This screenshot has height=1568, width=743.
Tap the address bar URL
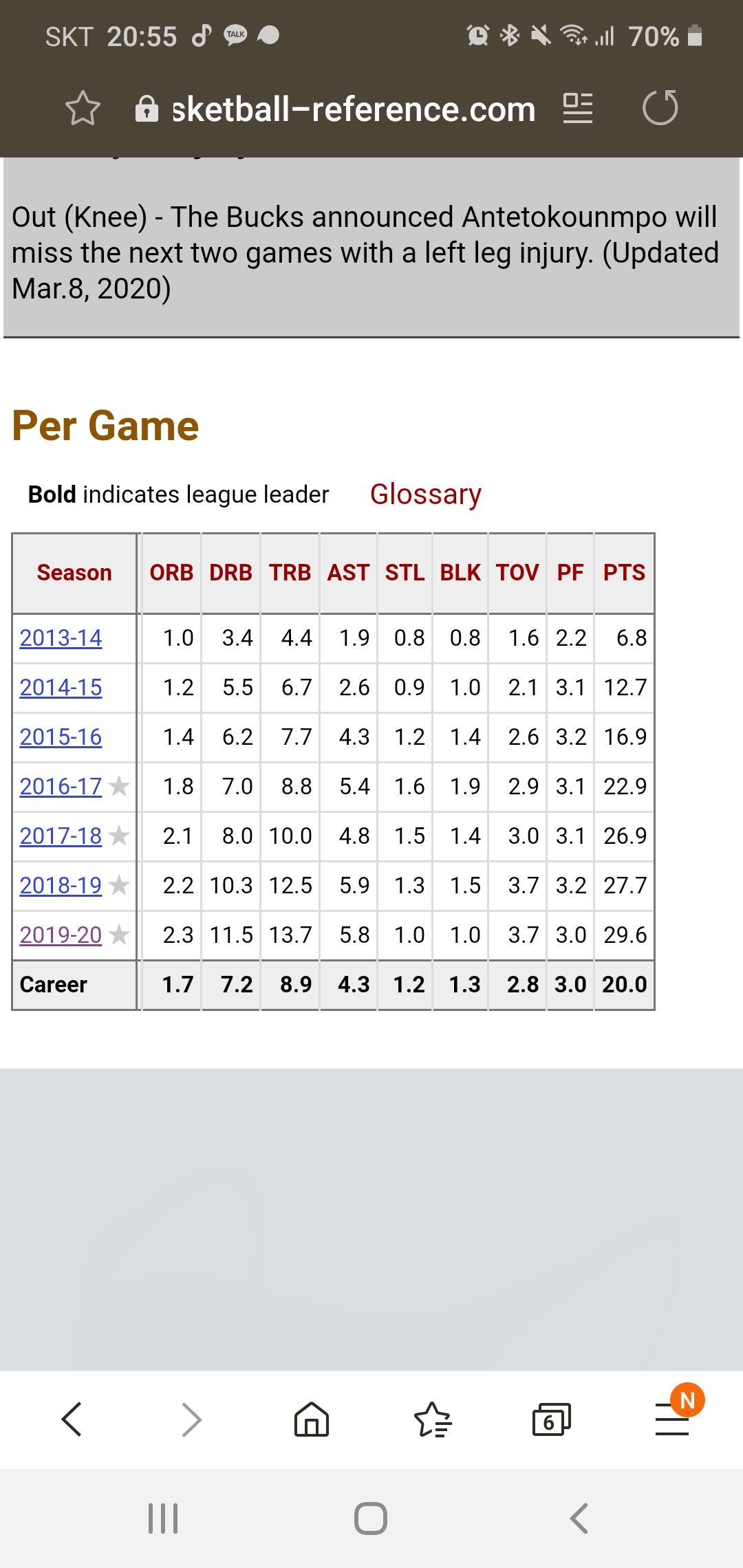click(353, 109)
